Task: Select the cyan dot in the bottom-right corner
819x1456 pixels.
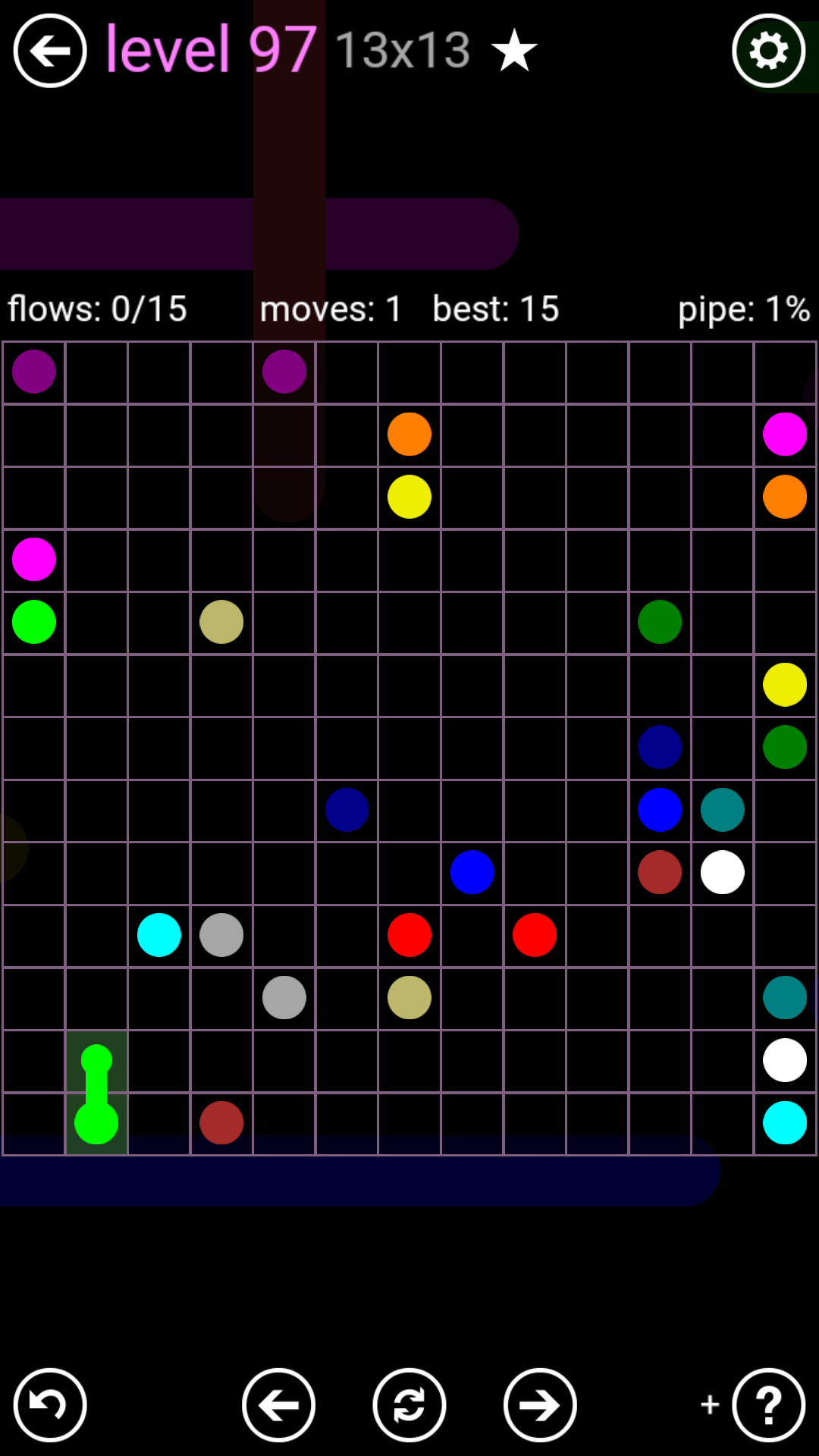Action: 785,1122
